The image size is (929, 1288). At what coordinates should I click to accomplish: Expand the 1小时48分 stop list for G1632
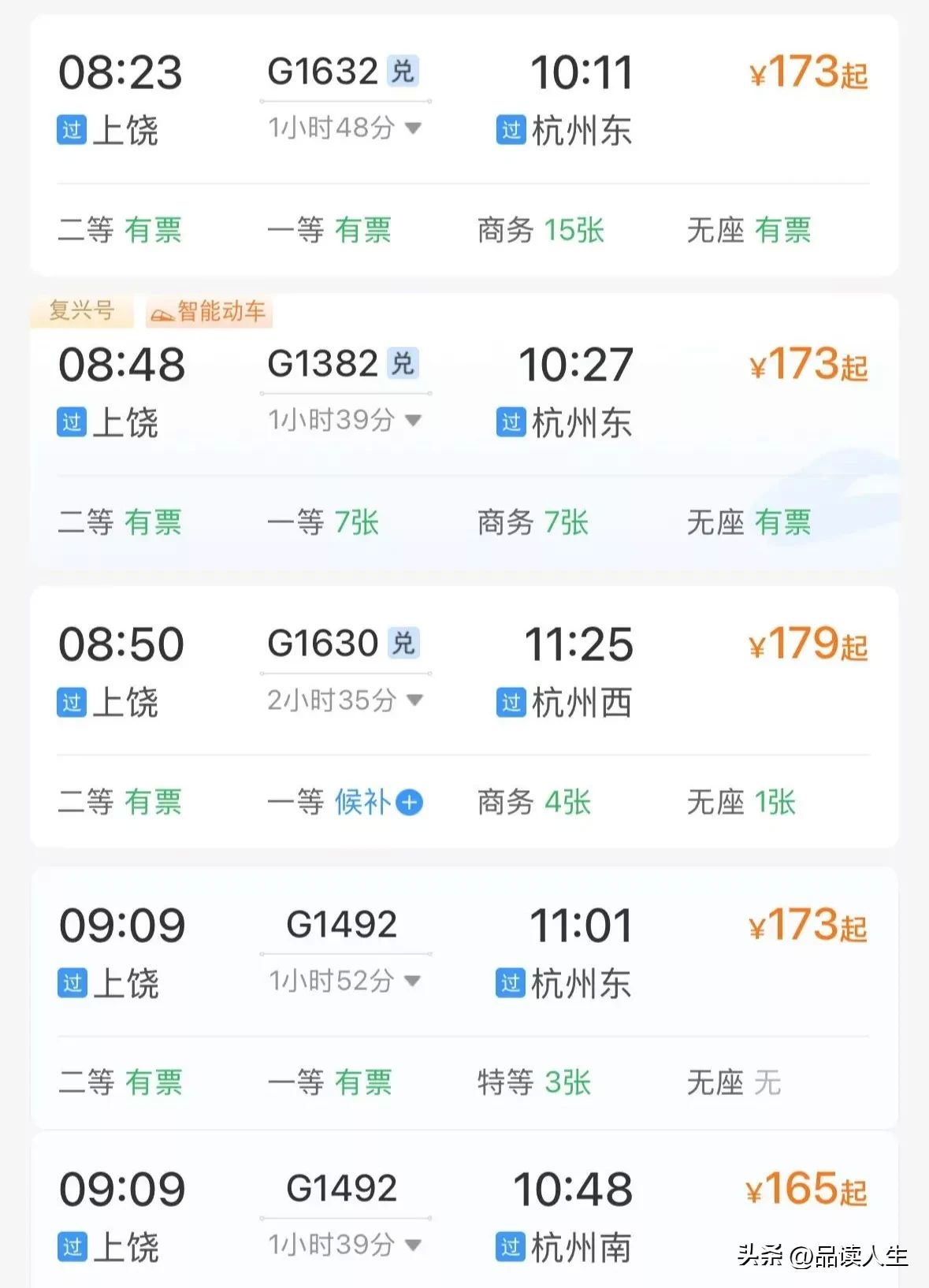413,128
